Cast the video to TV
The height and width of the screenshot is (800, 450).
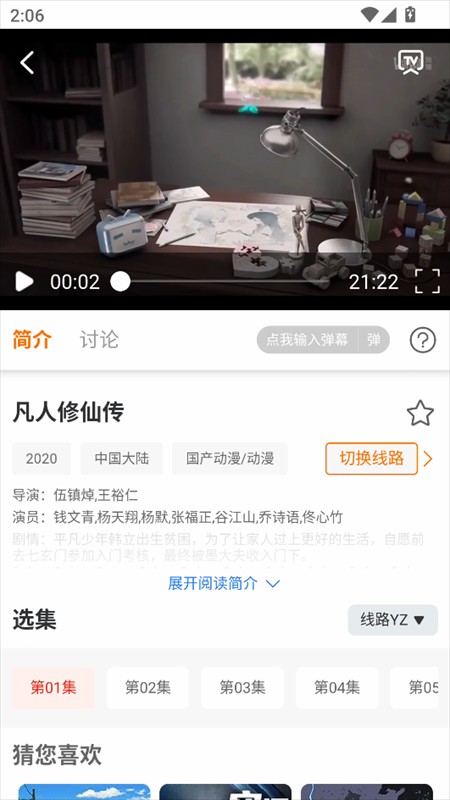point(411,62)
